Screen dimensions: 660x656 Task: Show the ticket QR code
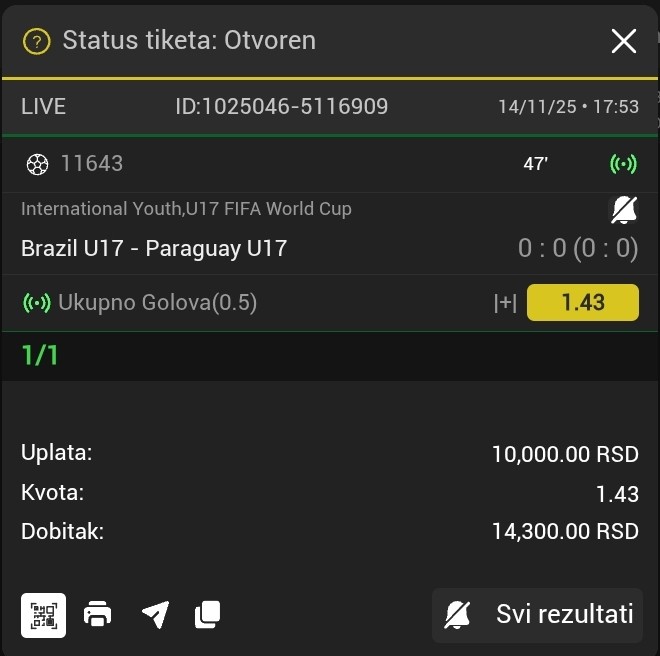43,615
